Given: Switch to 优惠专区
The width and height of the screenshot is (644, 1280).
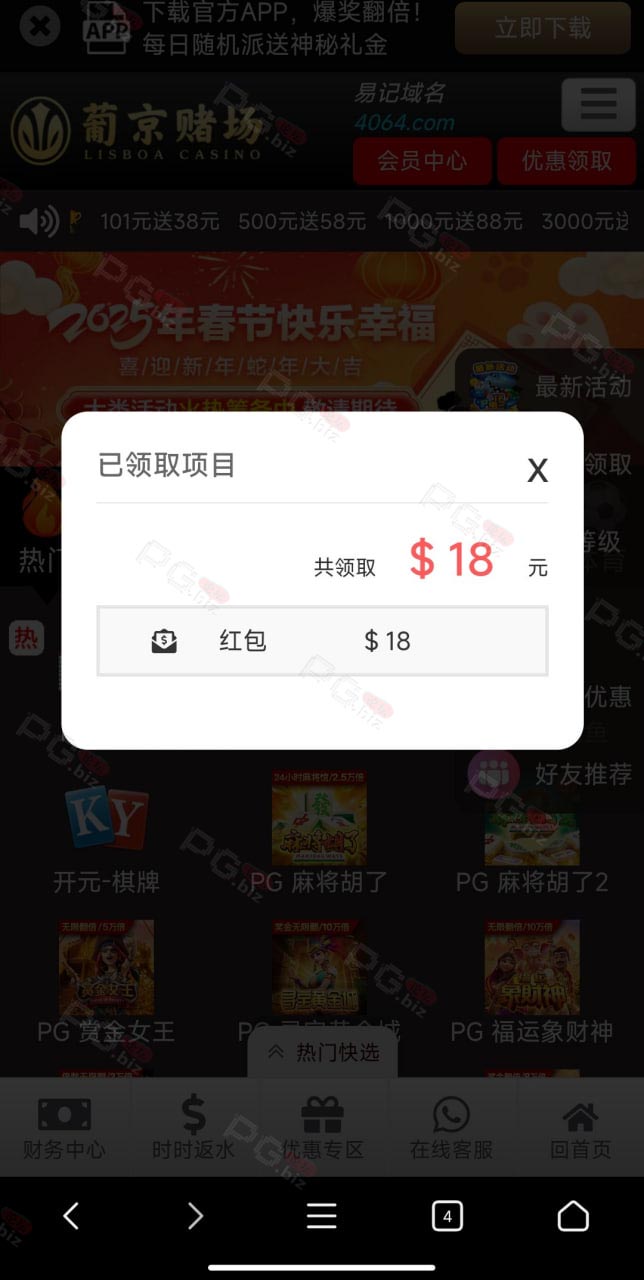Looking at the screenshot, I should (322, 1128).
